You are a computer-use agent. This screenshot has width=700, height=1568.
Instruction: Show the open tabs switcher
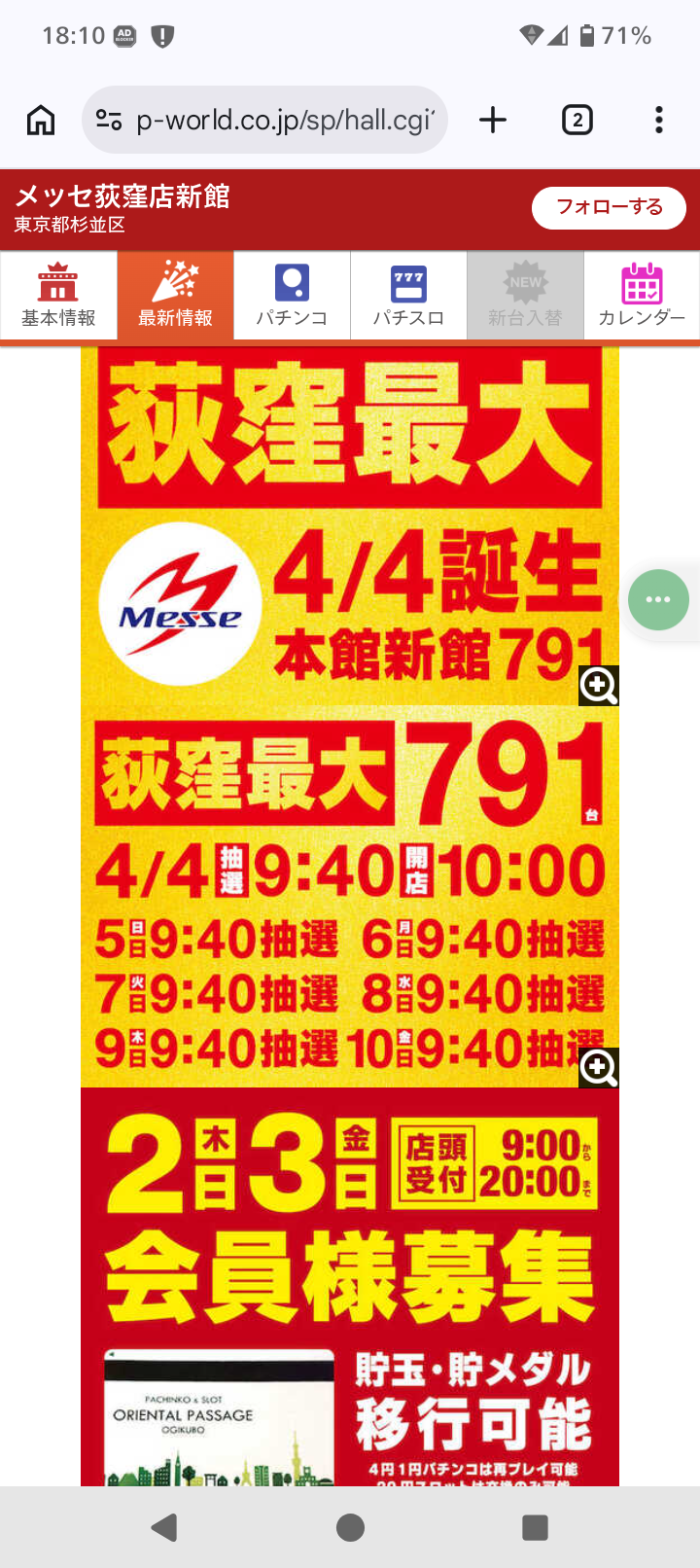coord(577,121)
